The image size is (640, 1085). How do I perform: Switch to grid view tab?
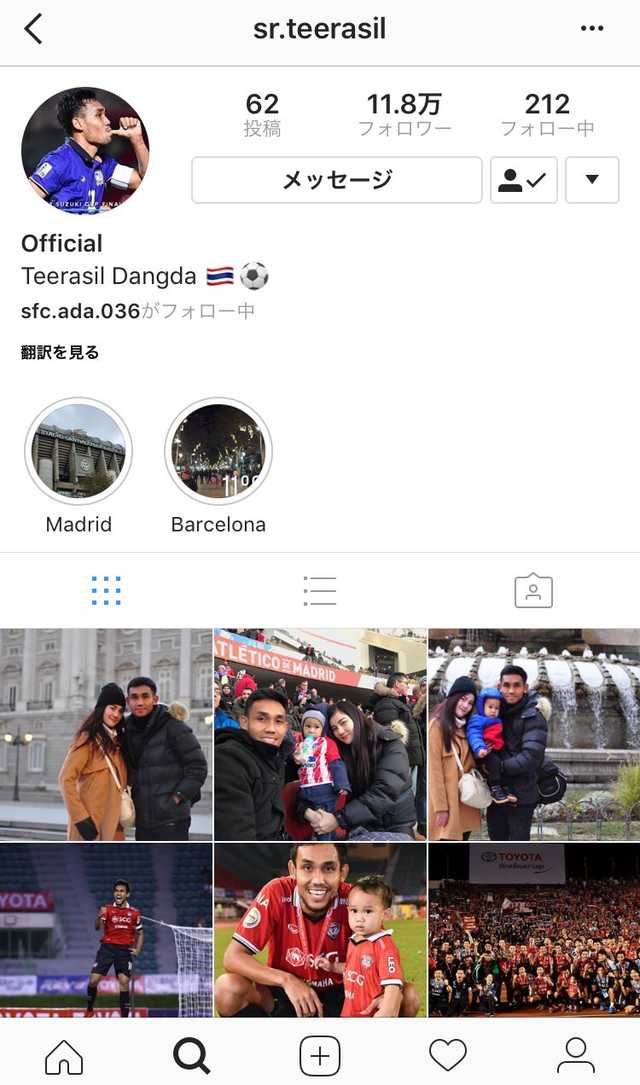106,590
